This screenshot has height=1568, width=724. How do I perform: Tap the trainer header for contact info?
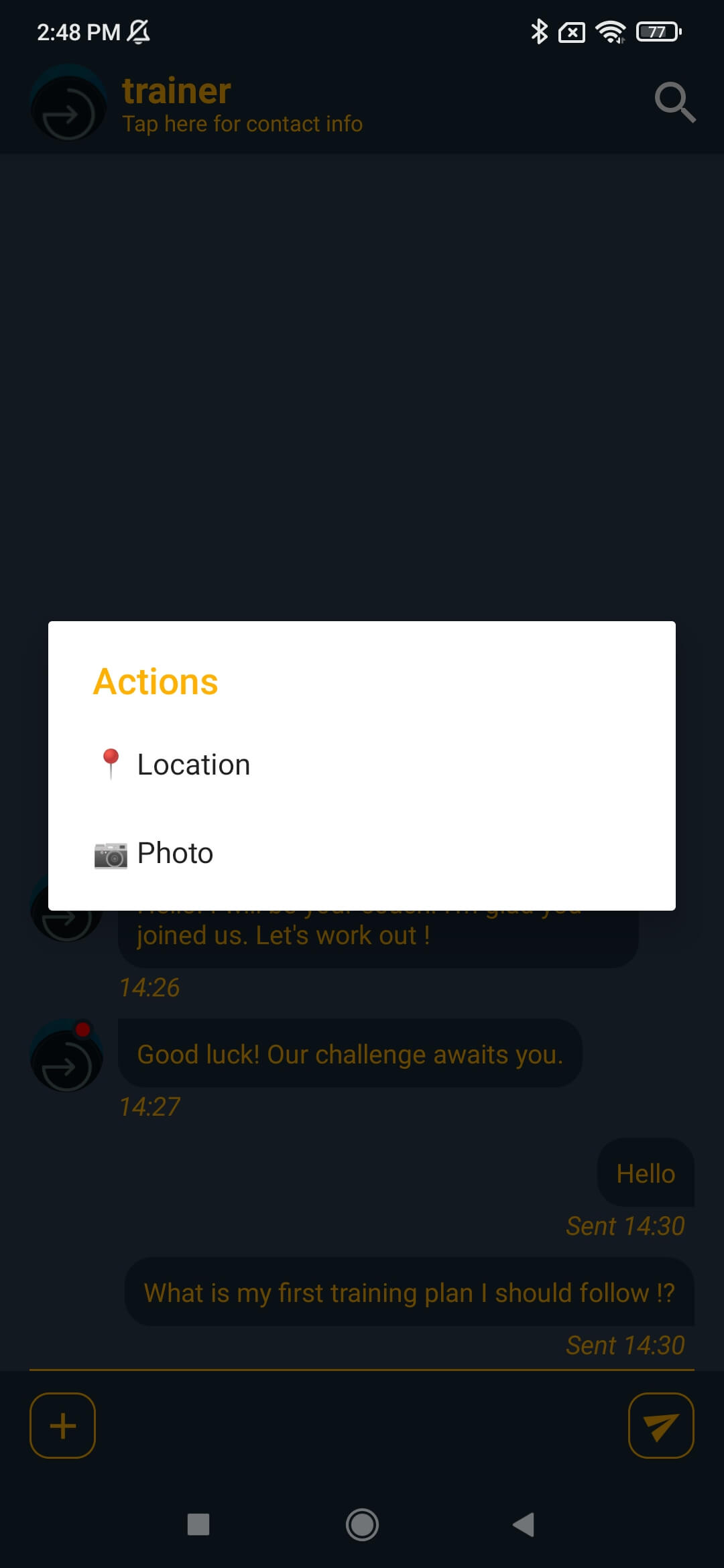[x=242, y=105]
